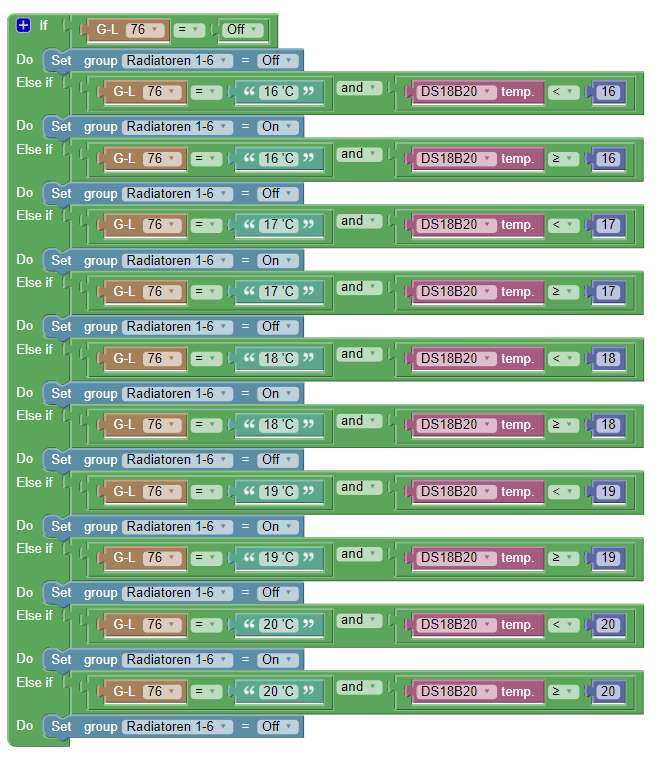
Task: Open the 'and' dropdown in the '≥ 18' row
Action: (x=359, y=421)
